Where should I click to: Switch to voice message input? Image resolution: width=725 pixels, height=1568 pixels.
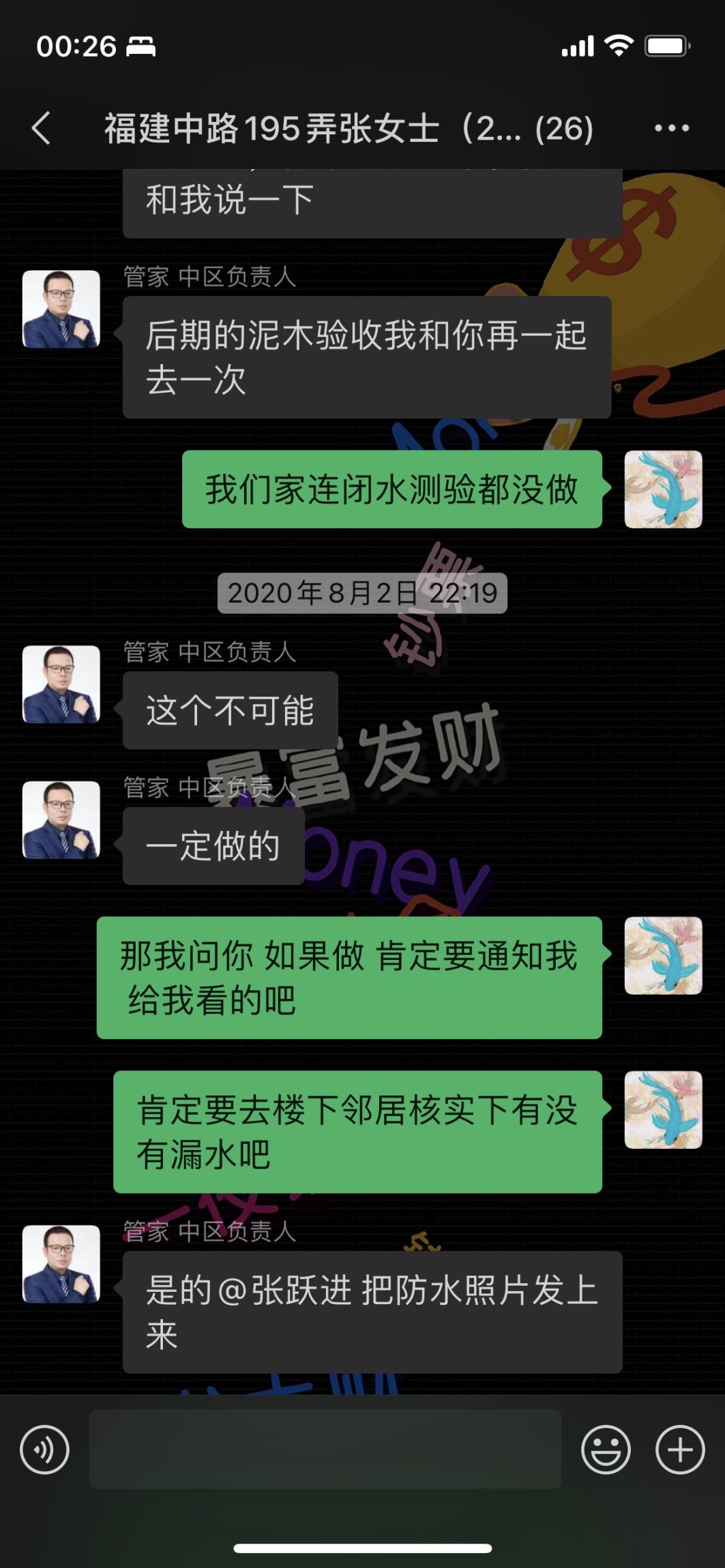[x=44, y=1449]
